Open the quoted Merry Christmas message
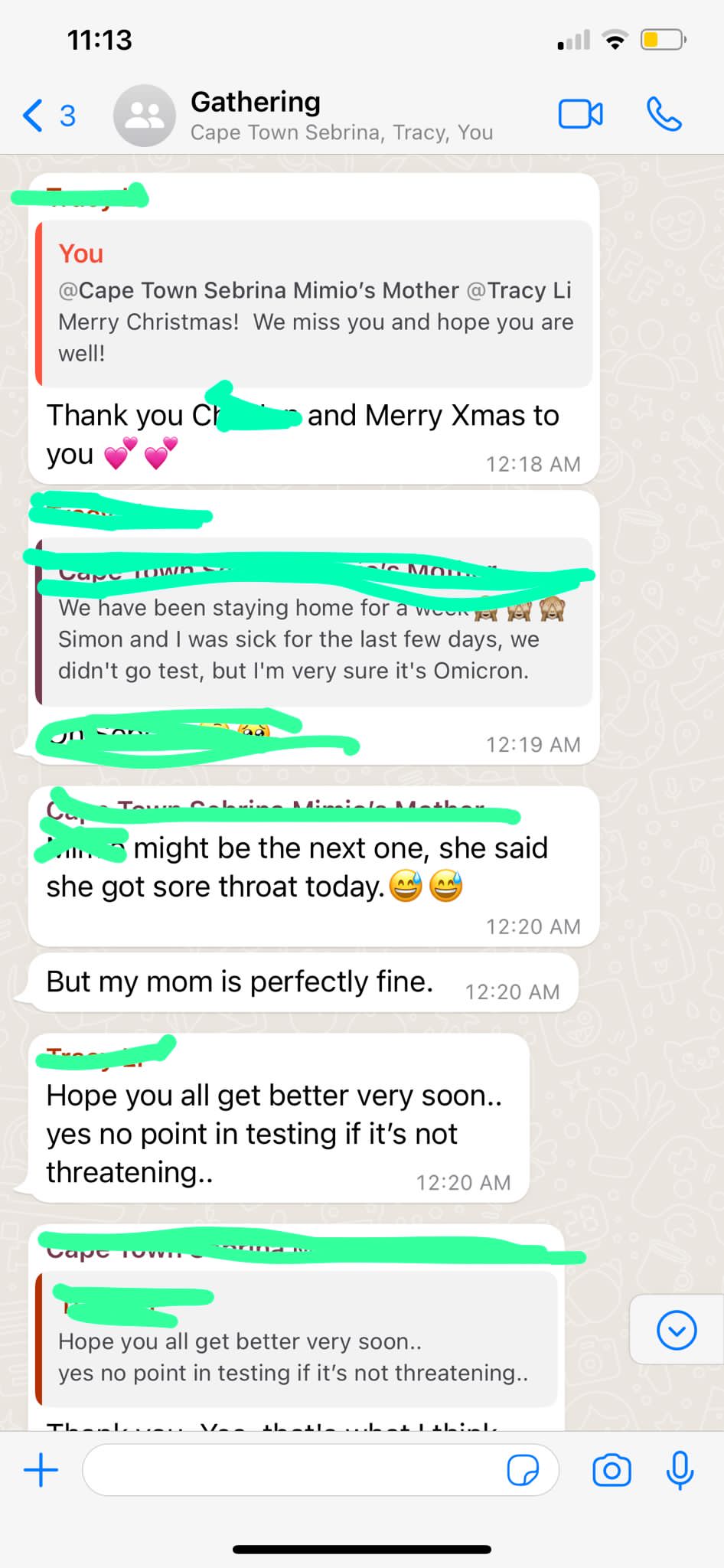 (x=315, y=304)
